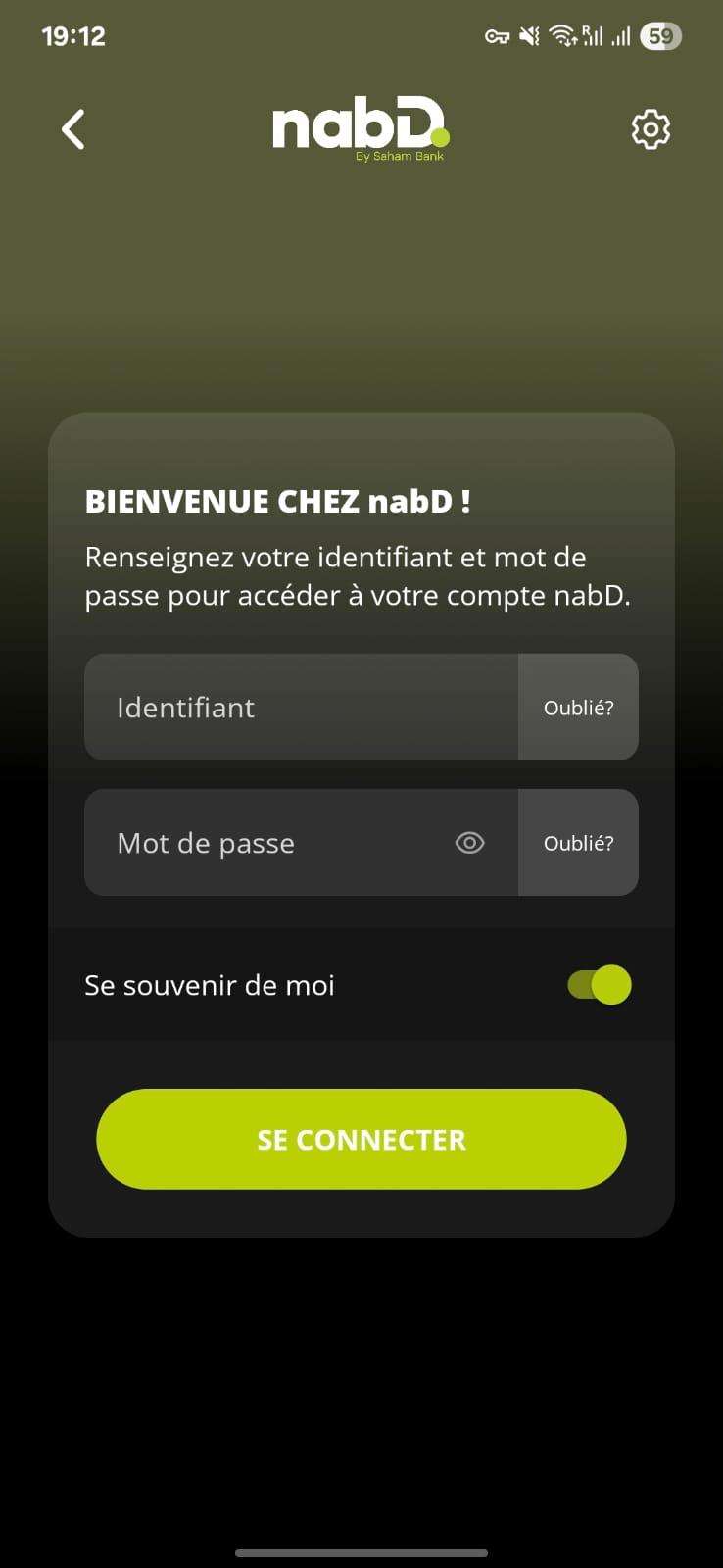Tap Oublié? next to Mot de passe
723x1568 pixels.
(x=578, y=843)
